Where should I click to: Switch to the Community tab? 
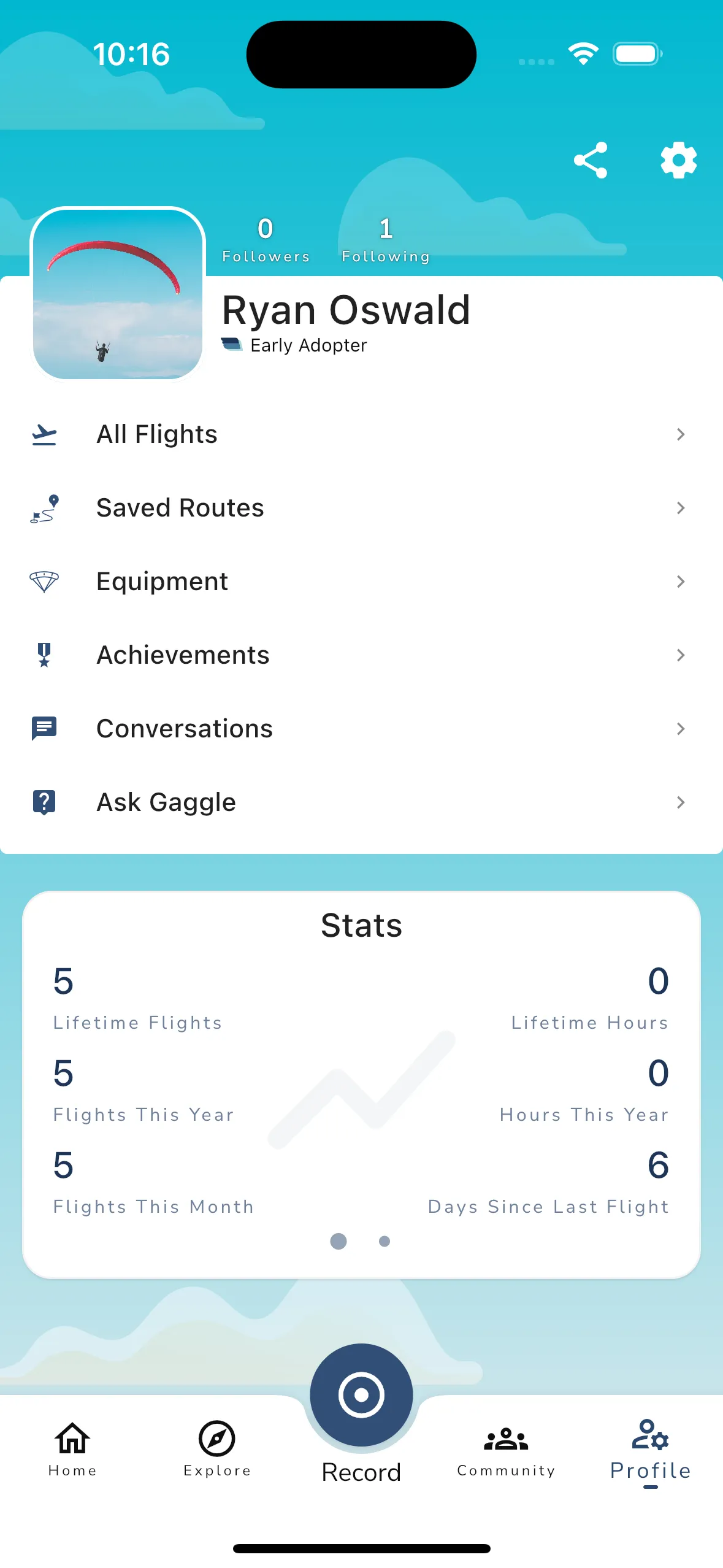pyautogui.click(x=506, y=1449)
